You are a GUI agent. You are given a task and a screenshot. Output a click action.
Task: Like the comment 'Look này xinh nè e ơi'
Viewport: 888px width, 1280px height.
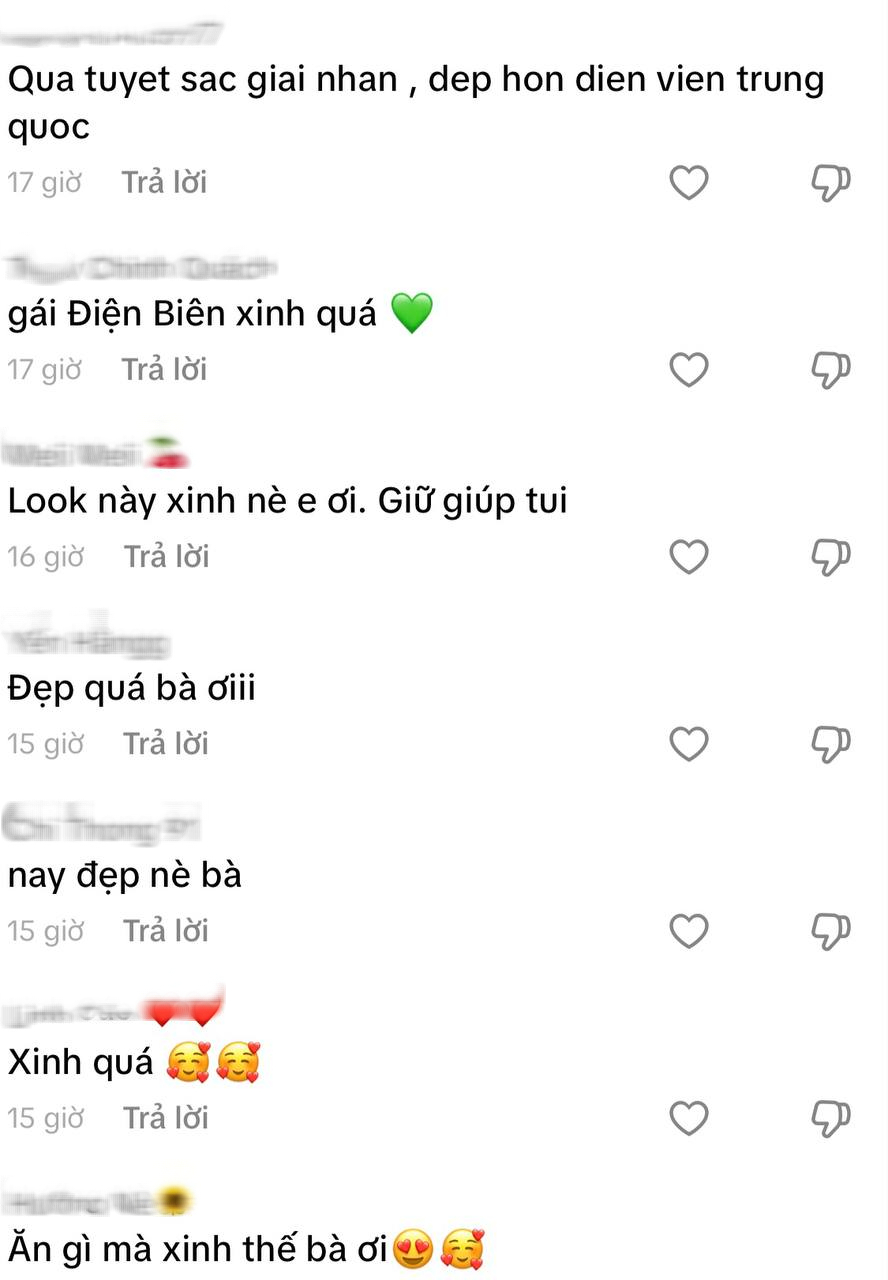point(687,556)
